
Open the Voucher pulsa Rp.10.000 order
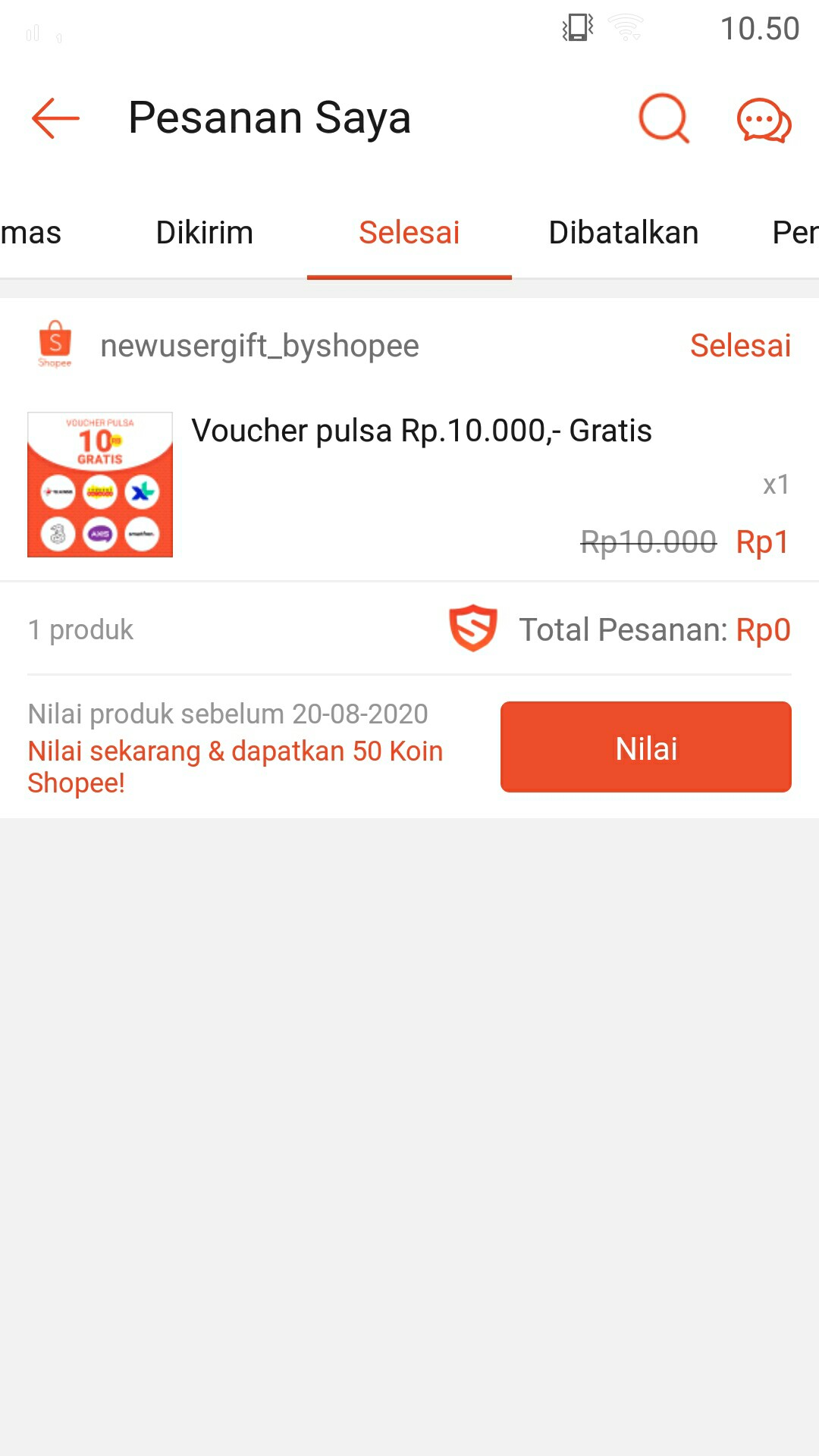(421, 431)
